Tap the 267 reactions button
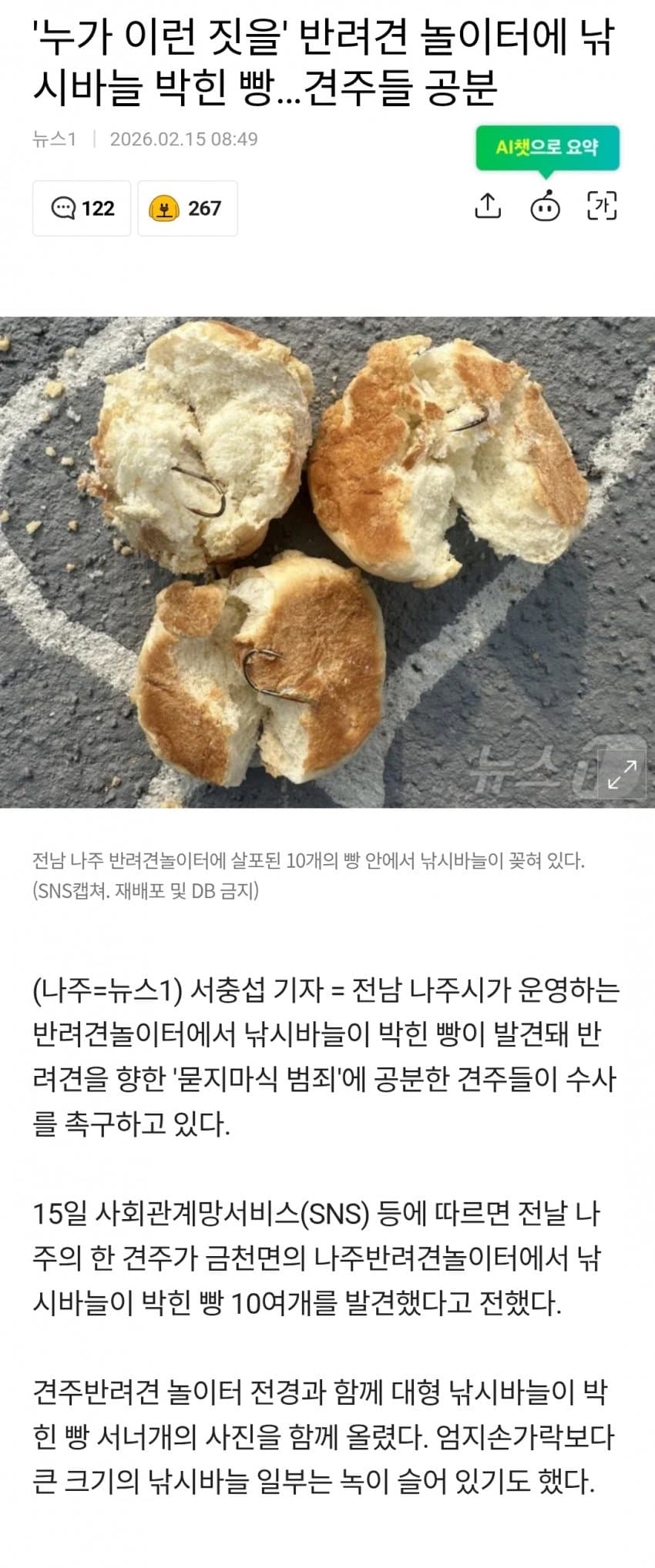 click(187, 208)
